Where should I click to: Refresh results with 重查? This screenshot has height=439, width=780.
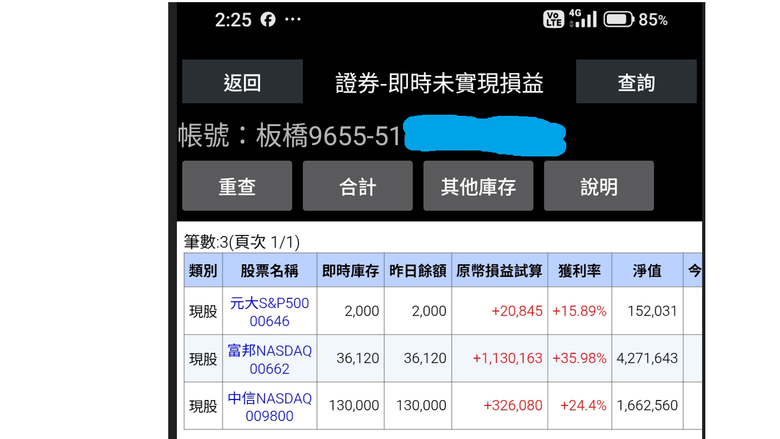pyautogui.click(x=237, y=186)
